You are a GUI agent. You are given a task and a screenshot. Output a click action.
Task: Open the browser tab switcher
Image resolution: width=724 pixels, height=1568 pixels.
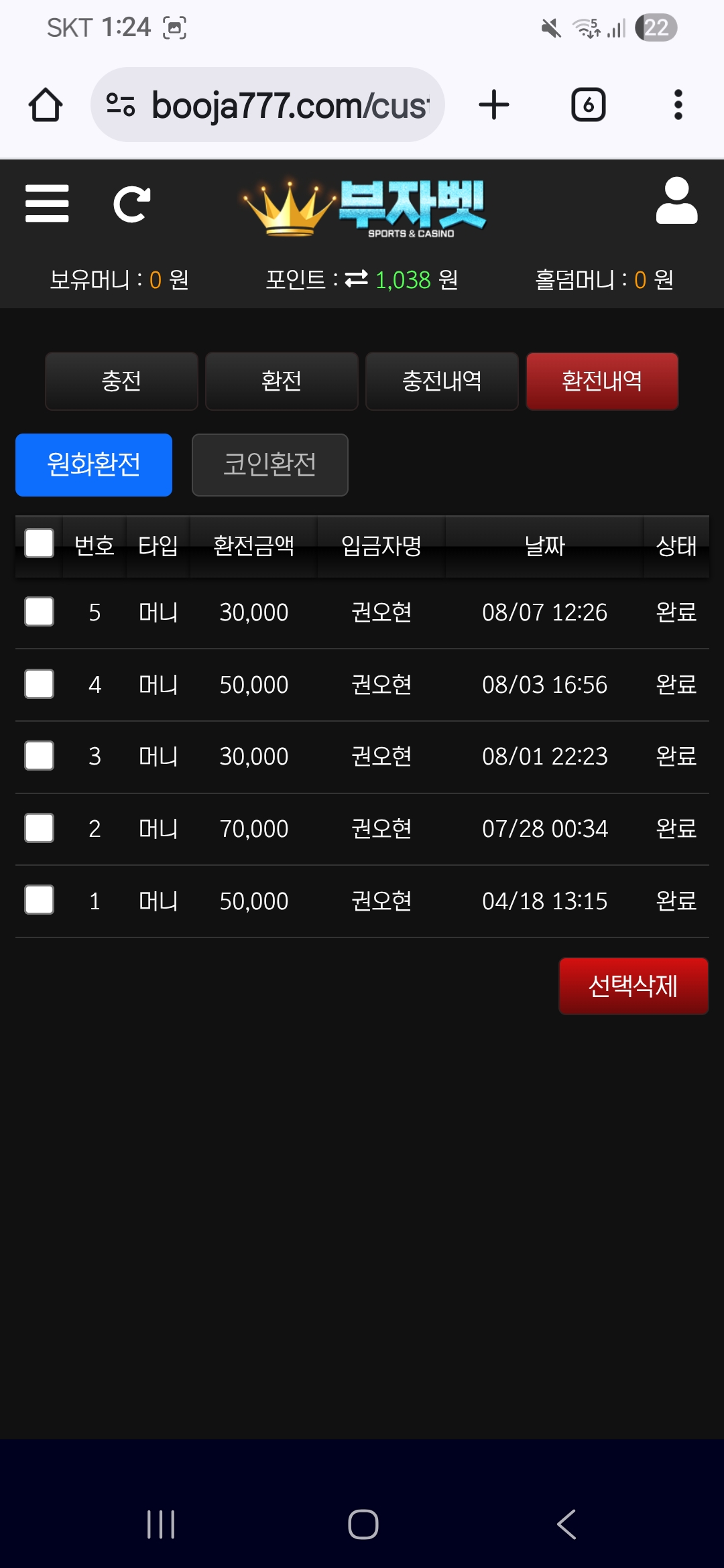tap(589, 105)
